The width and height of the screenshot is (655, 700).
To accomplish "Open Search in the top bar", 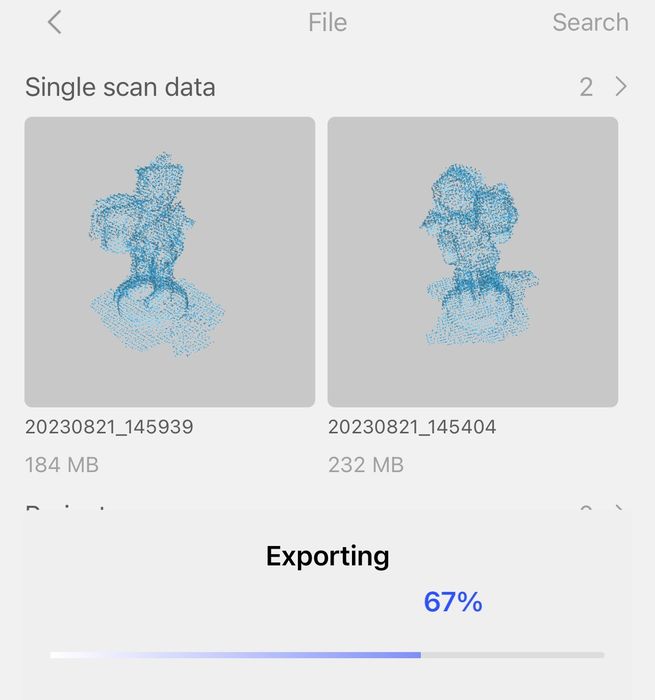I will coord(590,22).
